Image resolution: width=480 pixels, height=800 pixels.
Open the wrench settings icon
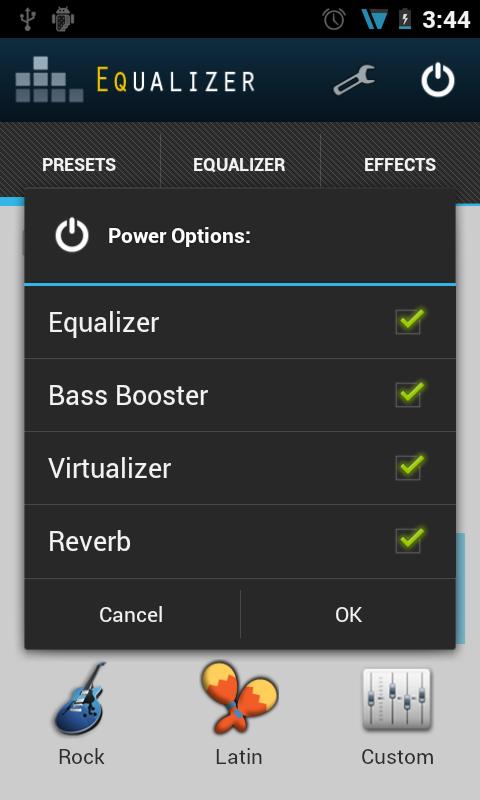click(354, 80)
